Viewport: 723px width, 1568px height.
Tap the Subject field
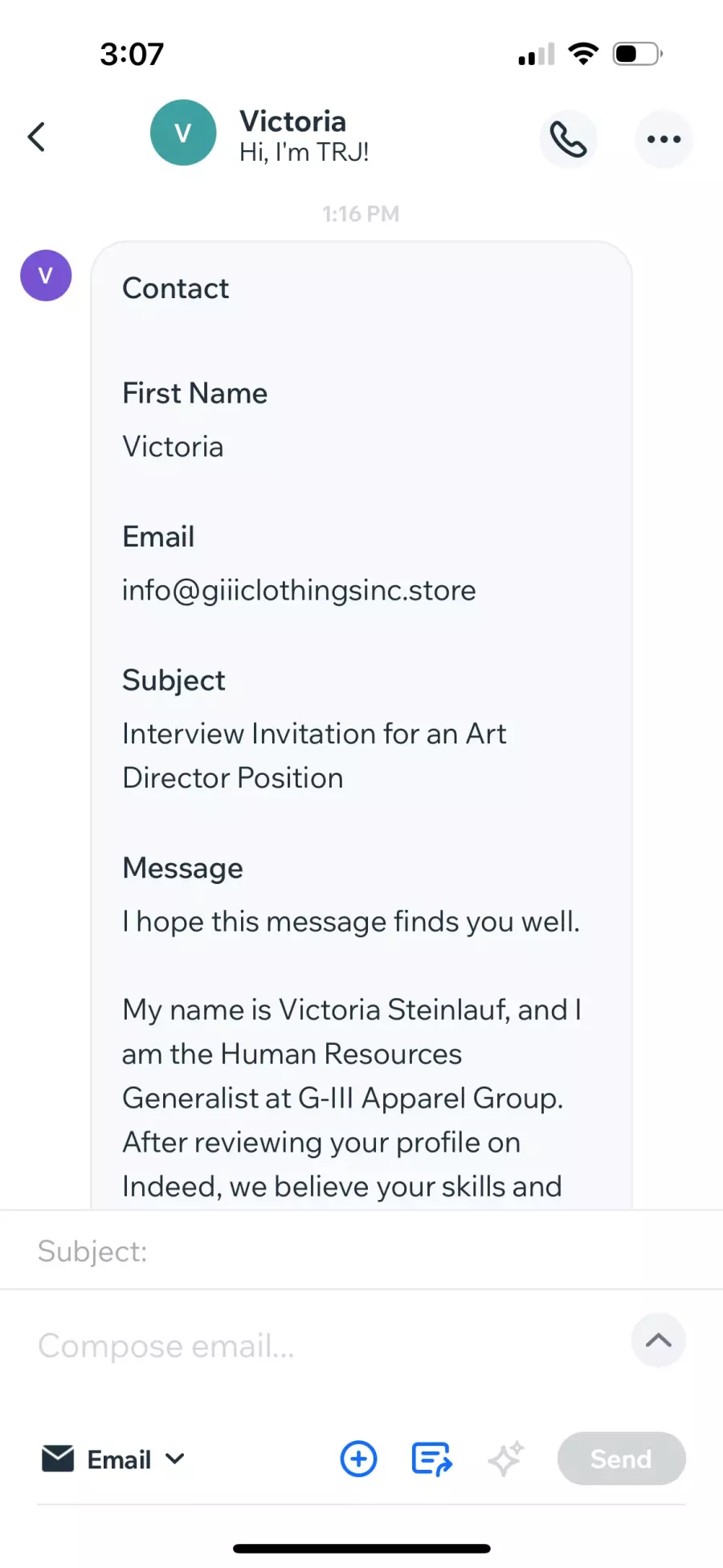361,1251
